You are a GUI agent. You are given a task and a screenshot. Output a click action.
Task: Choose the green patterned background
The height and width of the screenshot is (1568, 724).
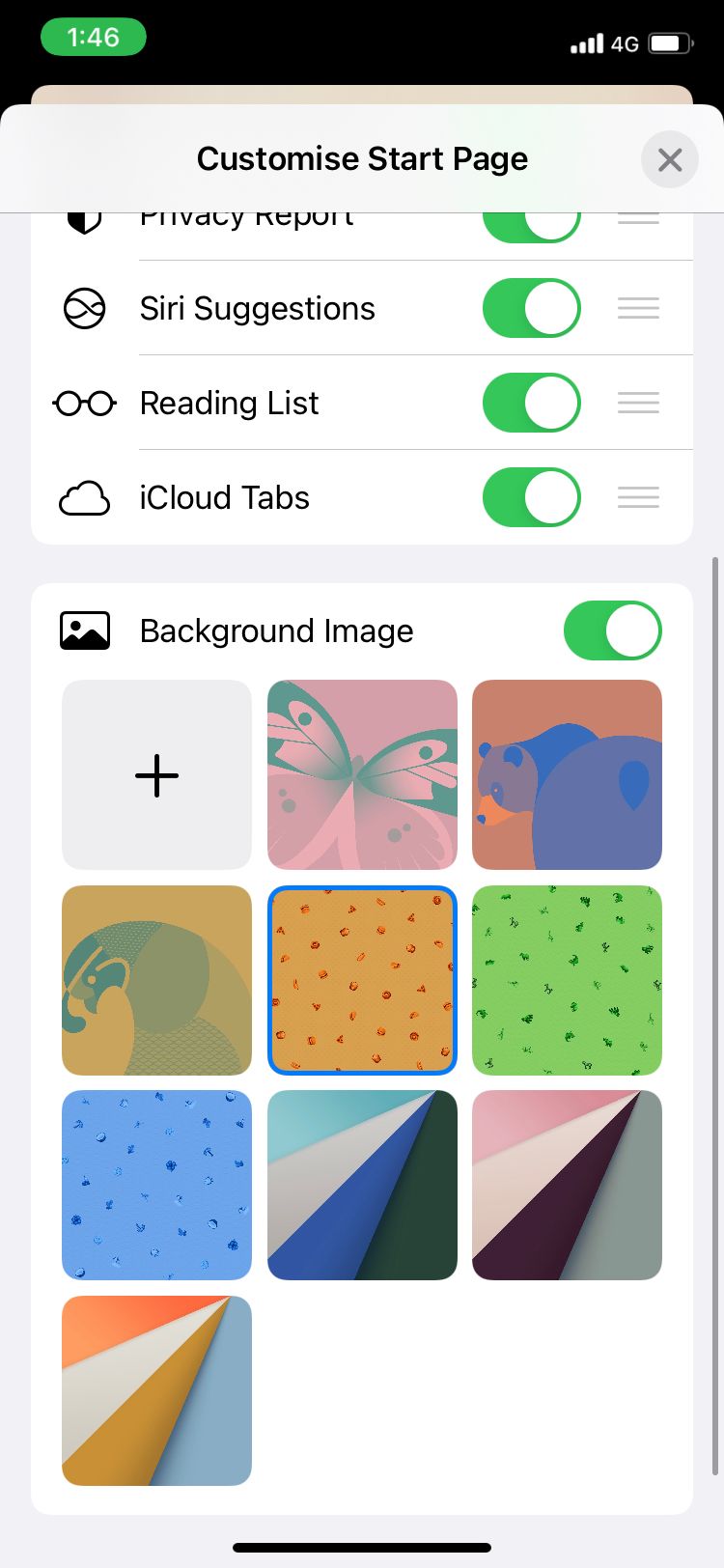[x=567, y=980]
